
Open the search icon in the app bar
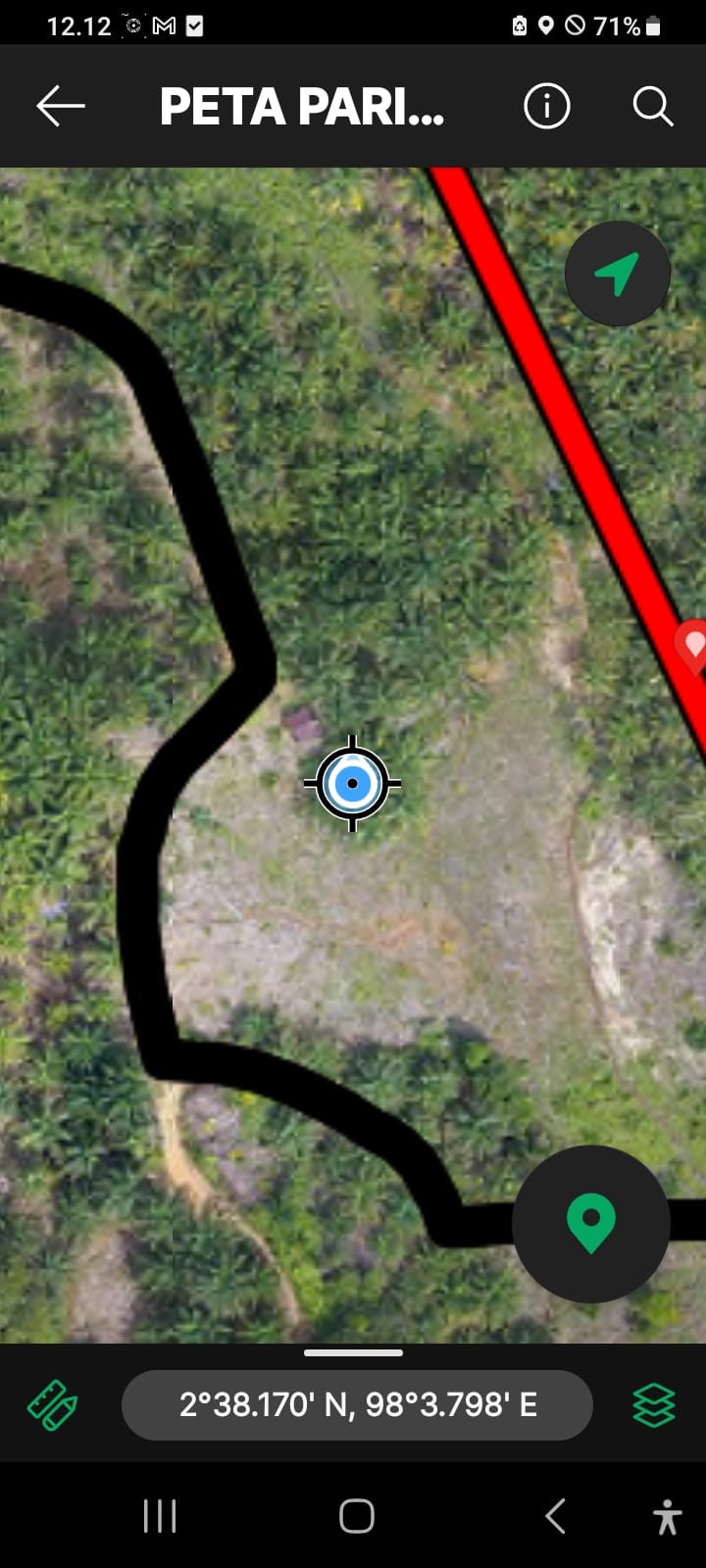coord(652,106)
